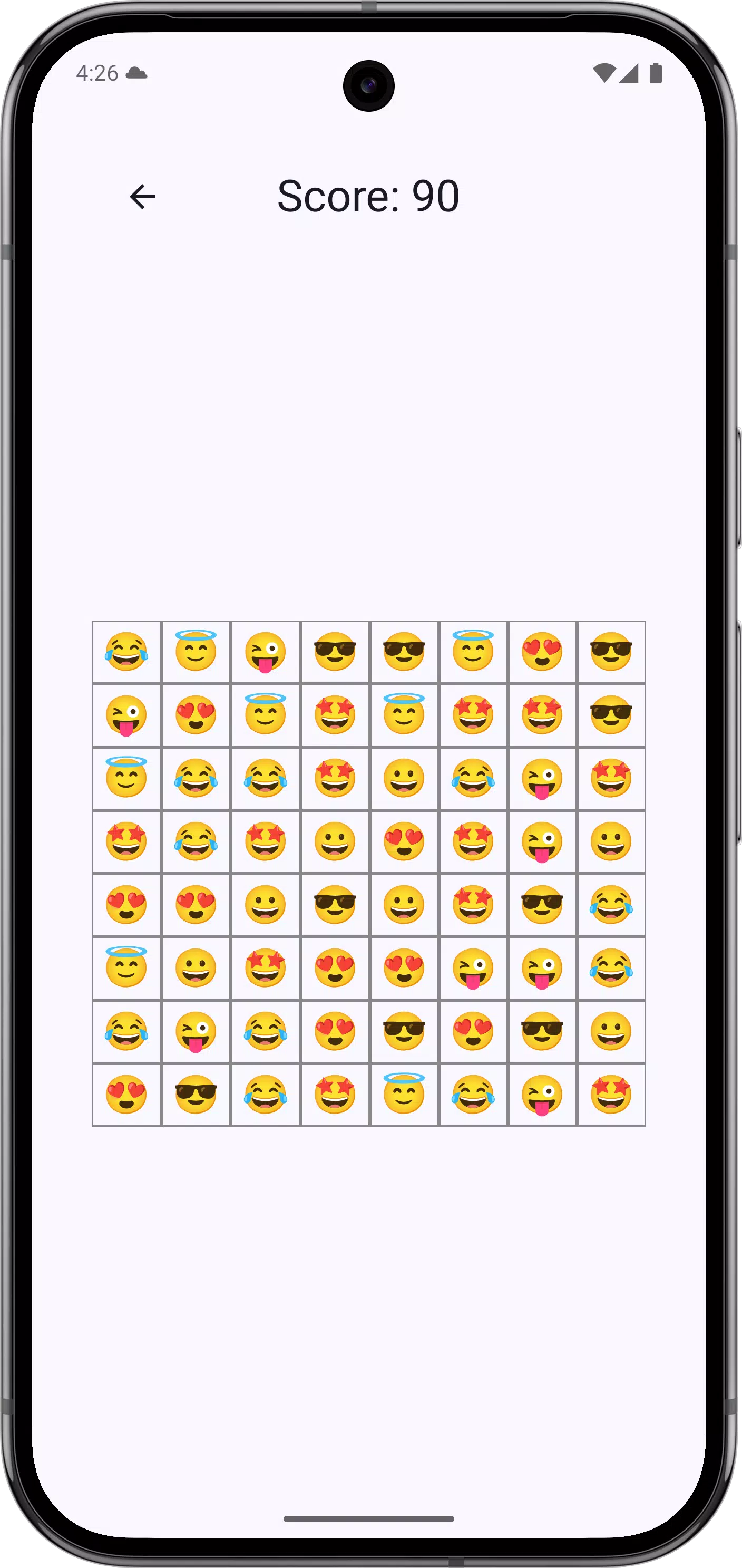742x1568 pixels.
Task: Select the tears-of-joy emoji in the grid's top-left corner
Action: tap(126, 652)
